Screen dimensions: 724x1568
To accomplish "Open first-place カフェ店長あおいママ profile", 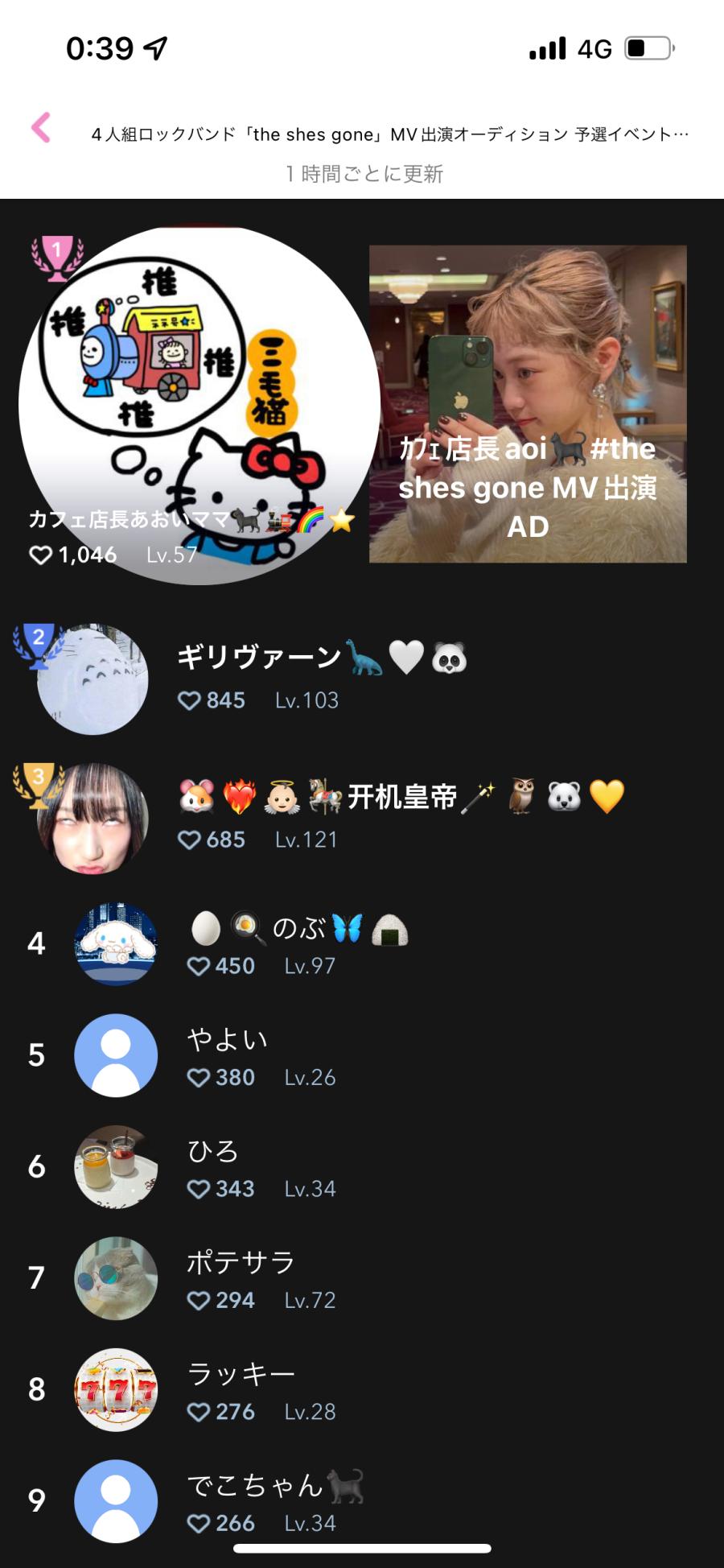I will tap(199, 404).
